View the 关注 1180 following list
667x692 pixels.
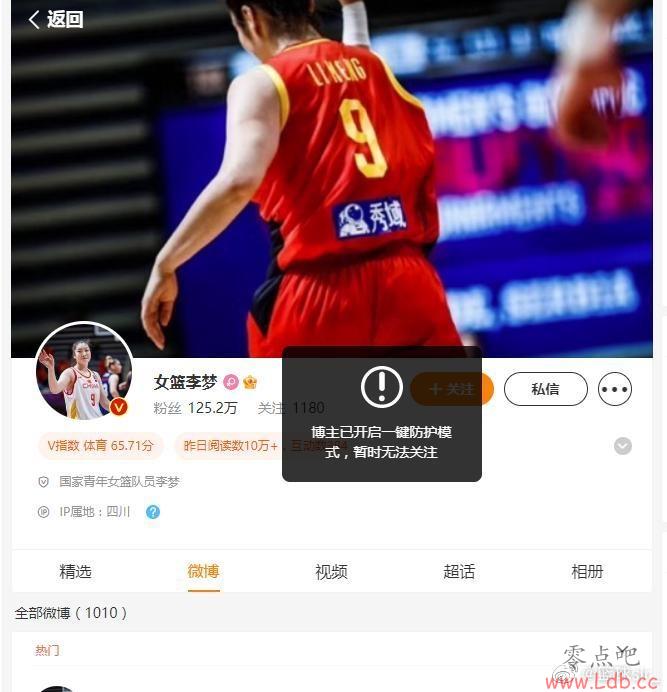[x=291, y=408]
